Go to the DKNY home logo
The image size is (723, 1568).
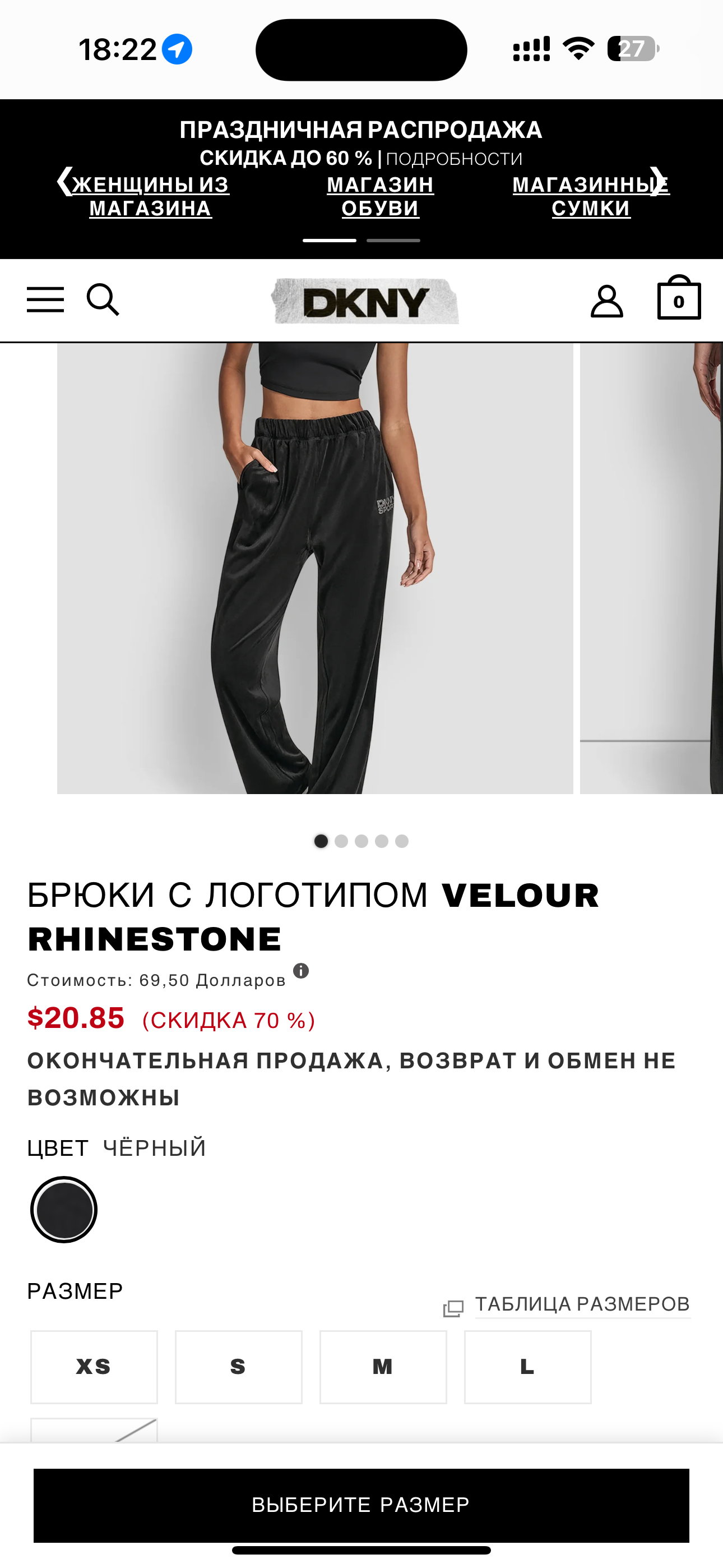coord(365,302)
